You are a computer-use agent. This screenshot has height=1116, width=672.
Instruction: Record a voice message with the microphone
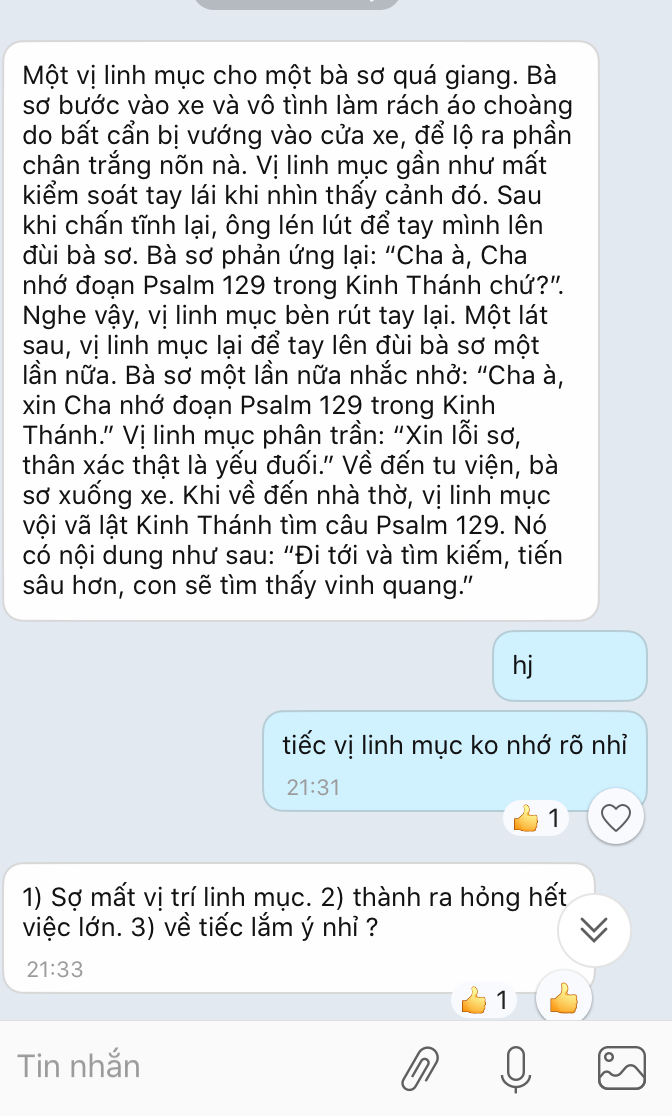click(x=516, y=1068)
